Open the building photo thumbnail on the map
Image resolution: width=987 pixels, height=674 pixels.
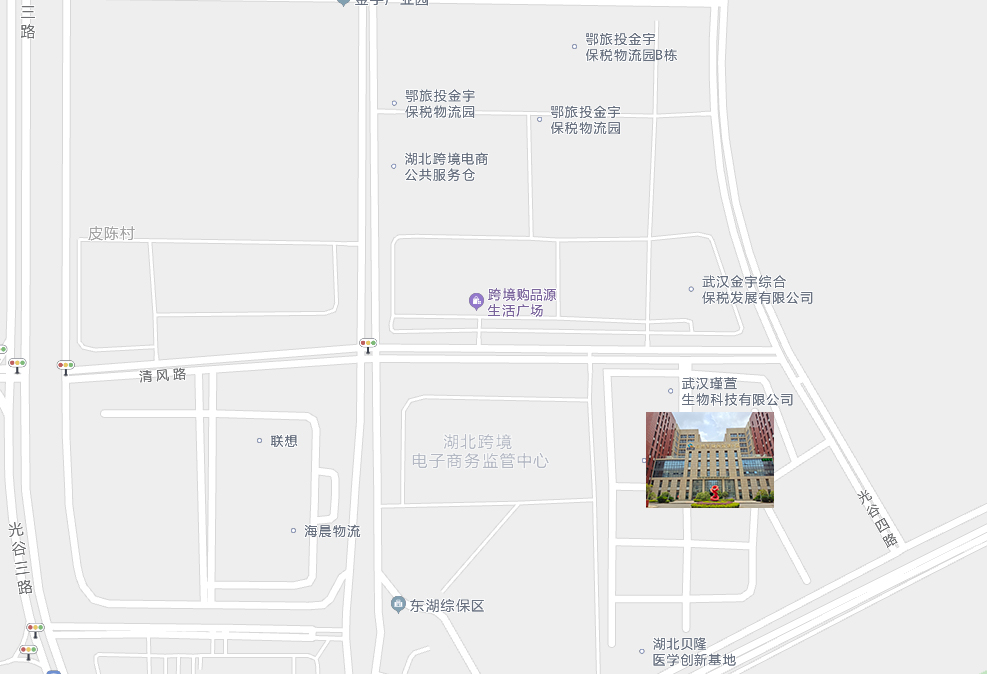point(709,459)
